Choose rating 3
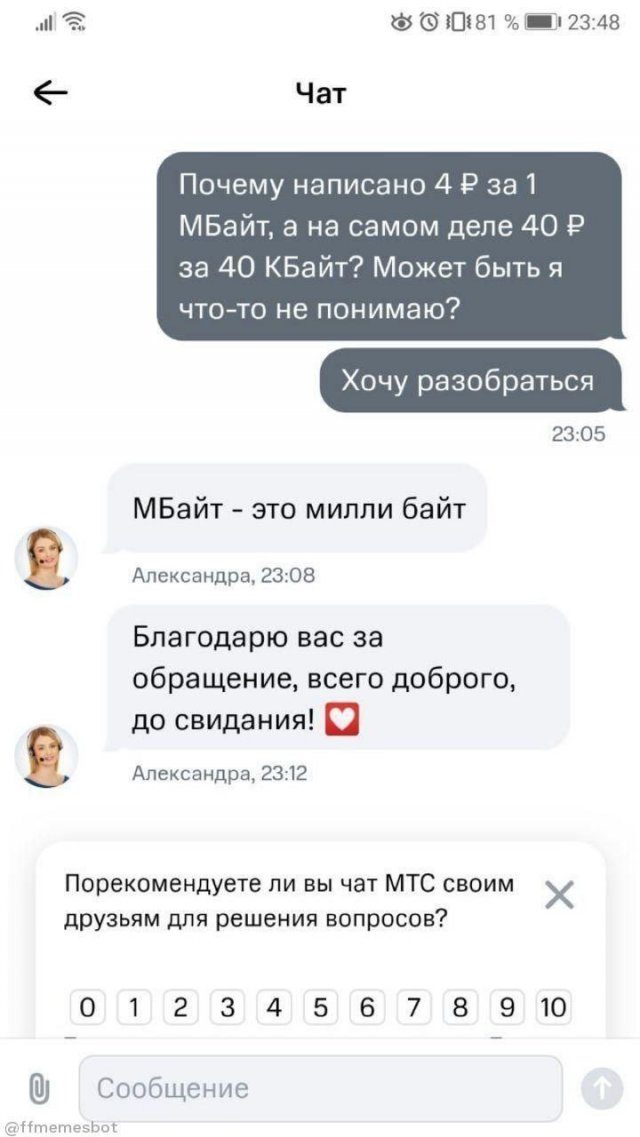This screenshot has width=640, height=1137. coord(226,1006)
